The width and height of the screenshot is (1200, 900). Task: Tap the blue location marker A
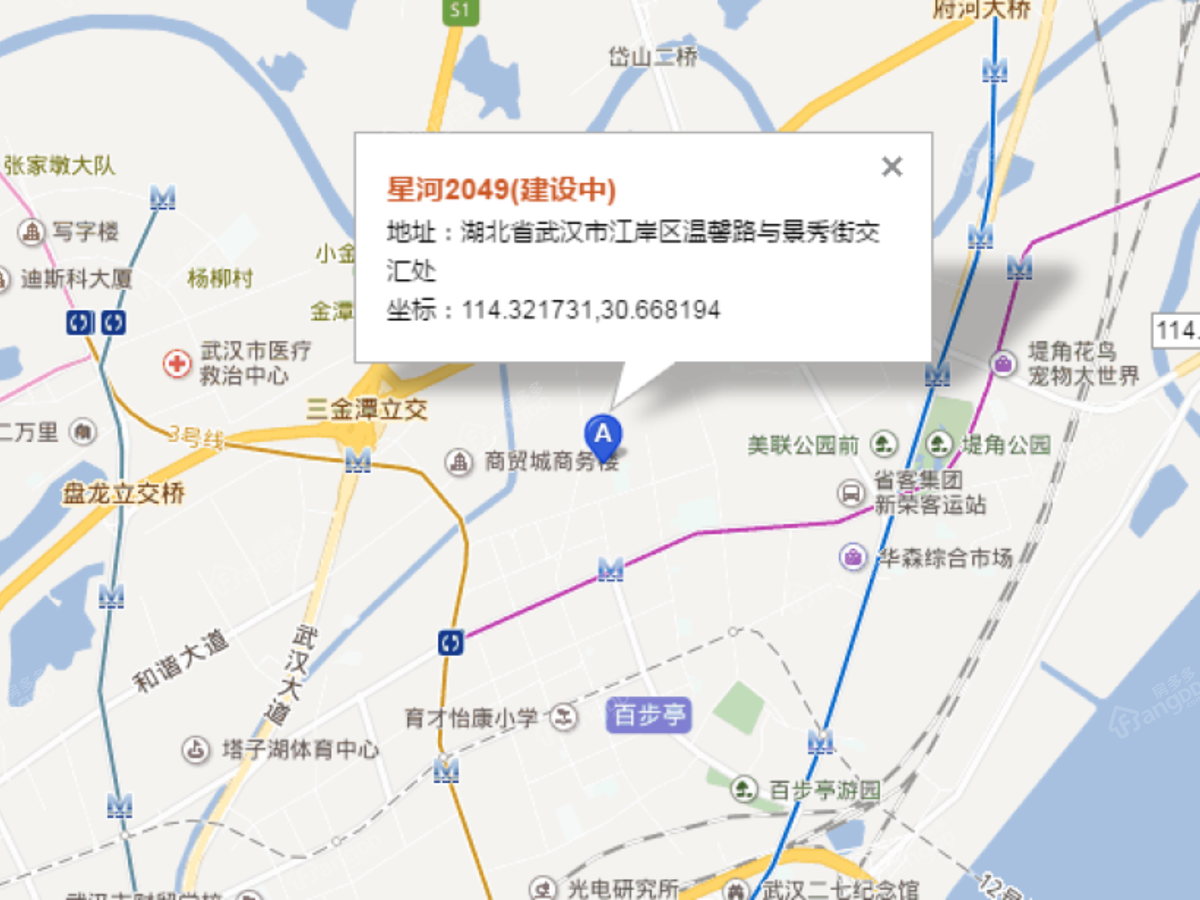[x=603, y=434]
